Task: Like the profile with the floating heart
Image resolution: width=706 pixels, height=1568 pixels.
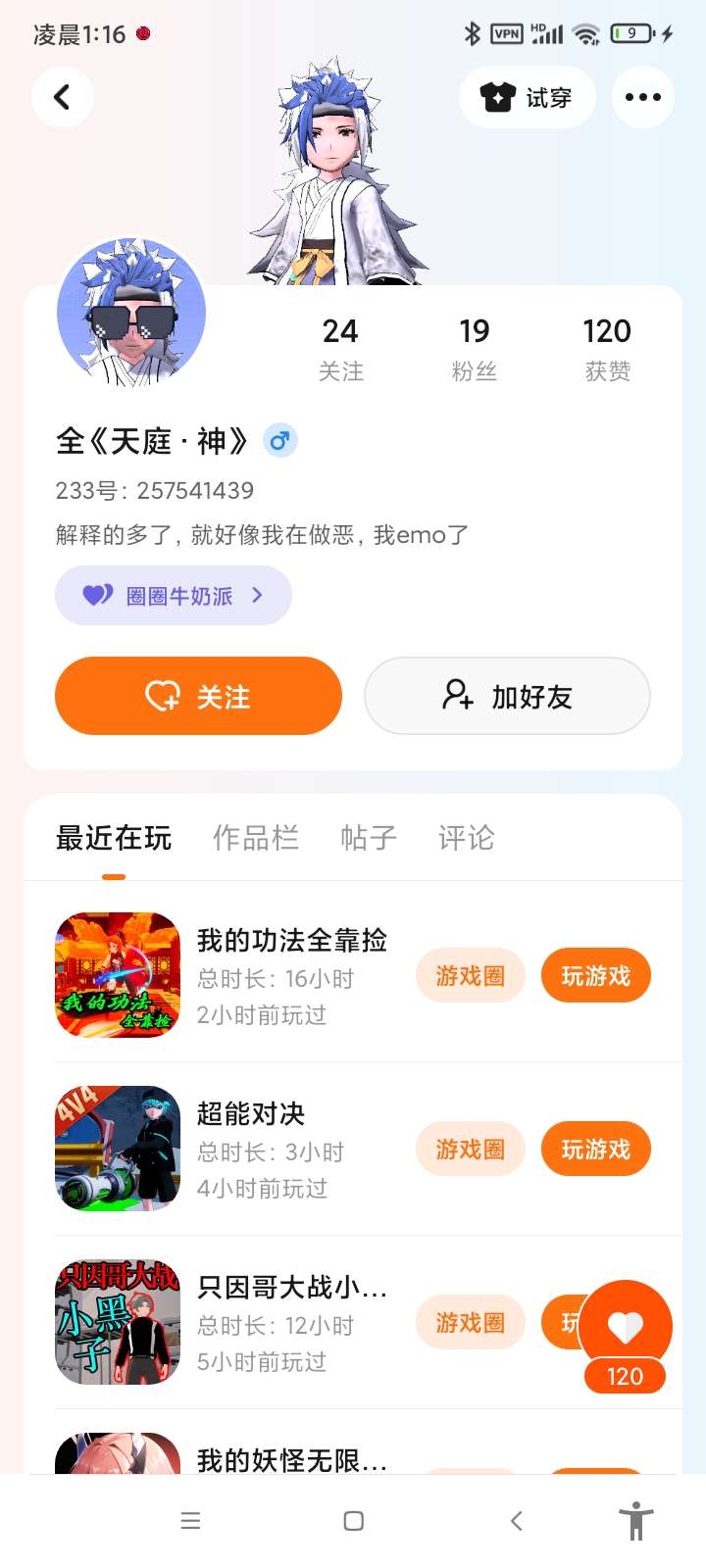Action: tap(625, 1328)
